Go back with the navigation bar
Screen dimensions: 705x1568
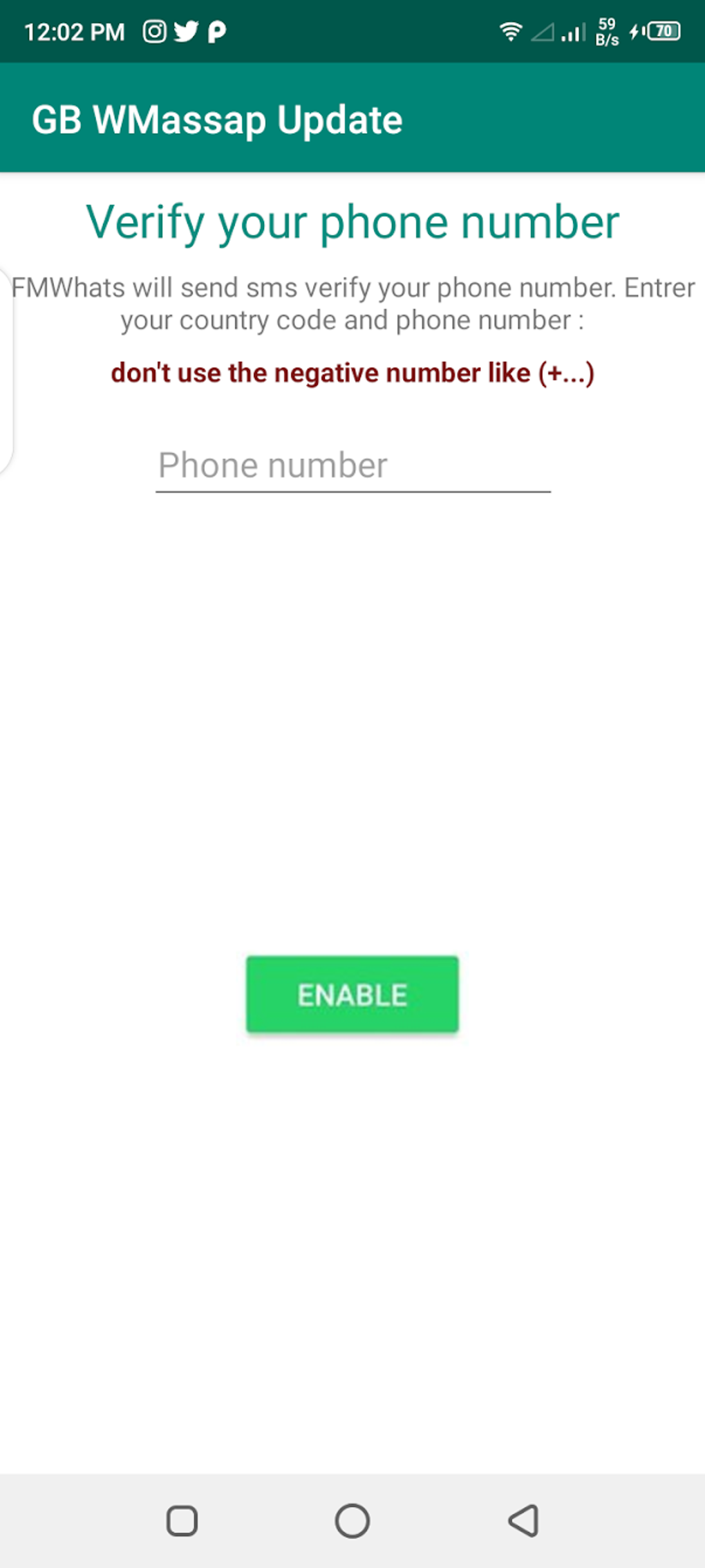[x=523, y=1520]
